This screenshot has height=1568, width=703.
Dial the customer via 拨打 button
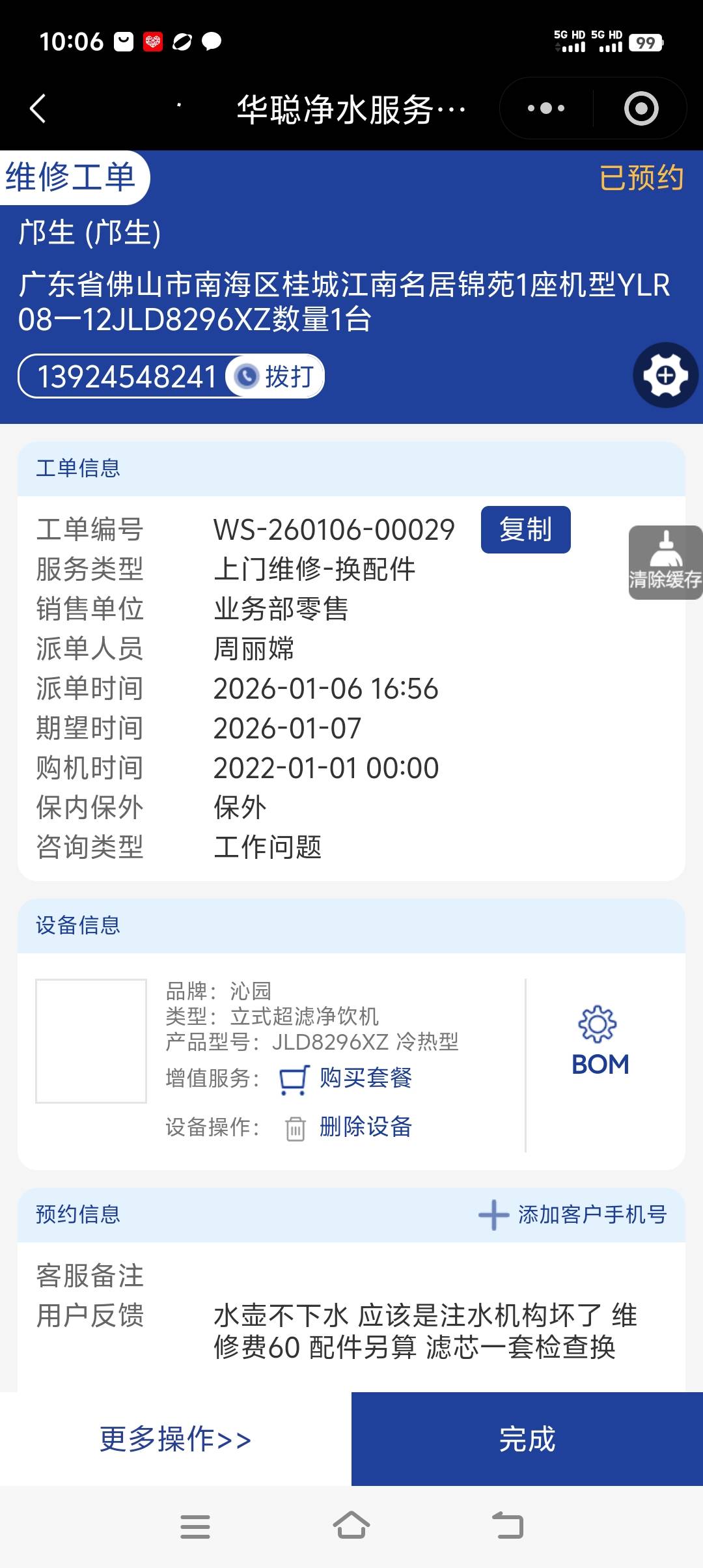coord(276,376)
